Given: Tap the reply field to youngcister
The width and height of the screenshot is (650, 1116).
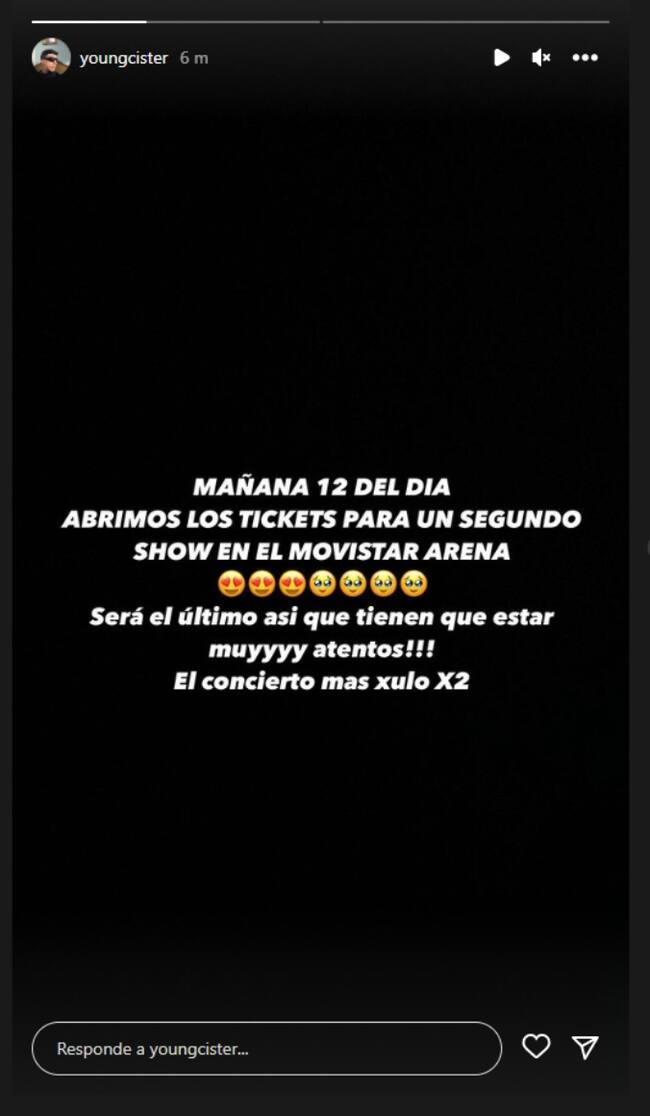Looking at the screenshot, I should point(266,1048).
